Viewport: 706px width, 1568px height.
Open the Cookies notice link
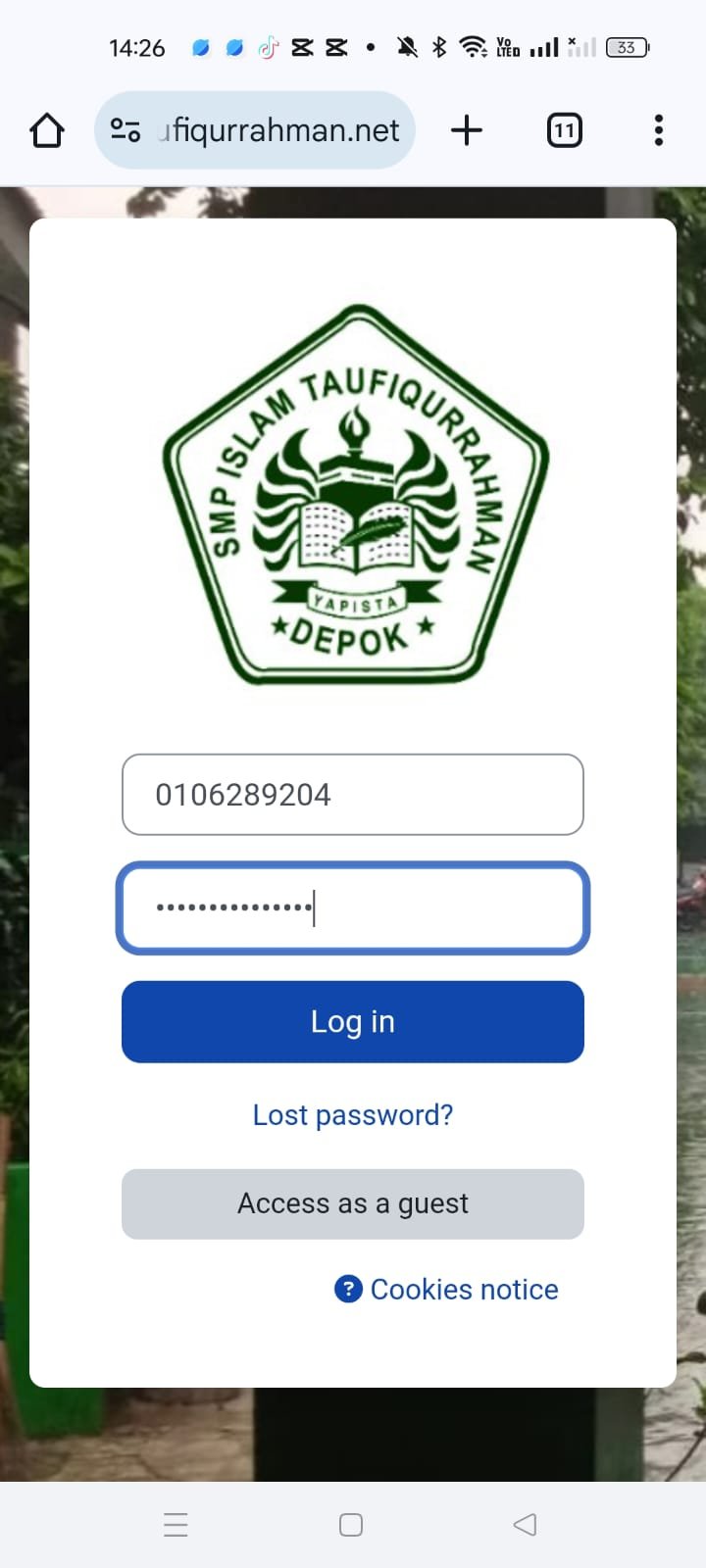point(463,1290)
